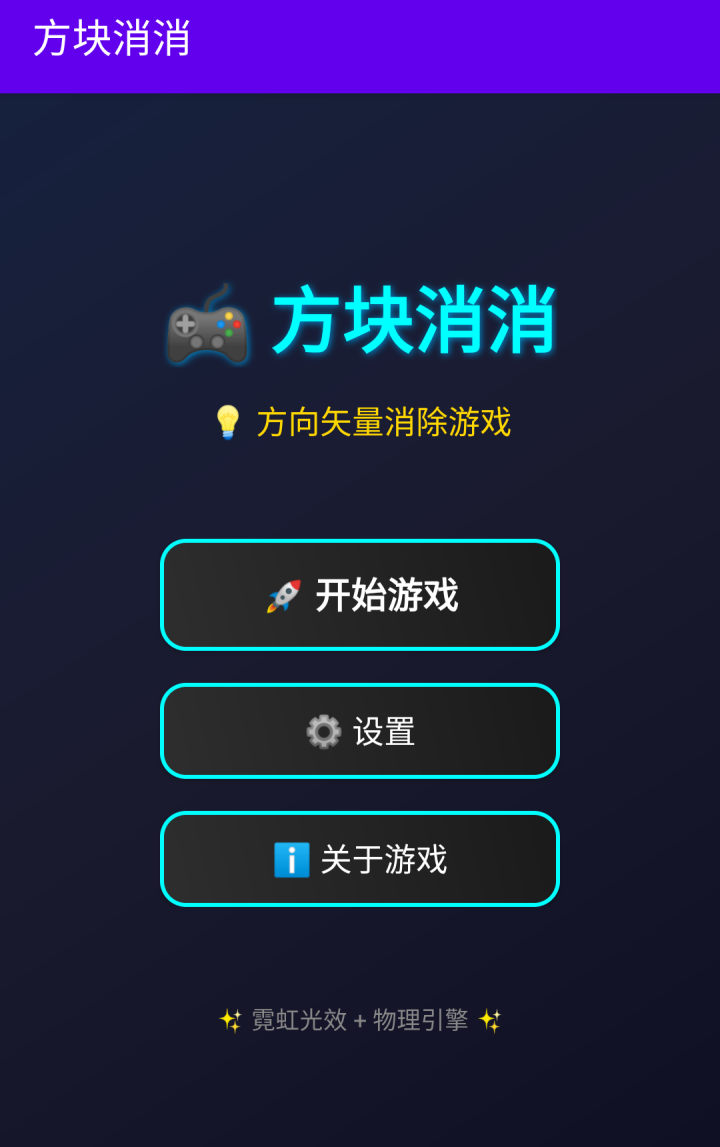Start the game with 开始游戏 button
720x1147 pixels.
tap(360, 595)
